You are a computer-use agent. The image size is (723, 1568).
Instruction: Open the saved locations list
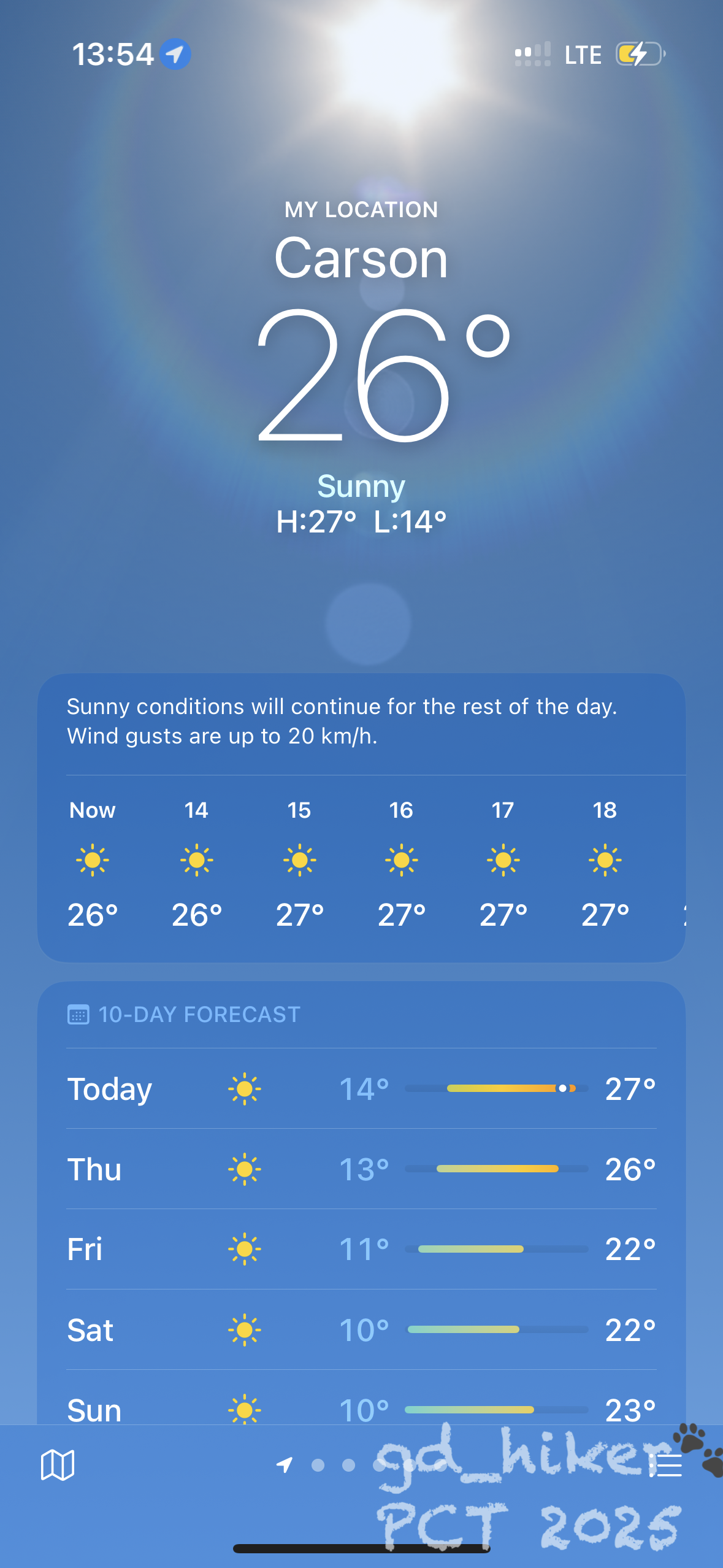click(666, 1465)
